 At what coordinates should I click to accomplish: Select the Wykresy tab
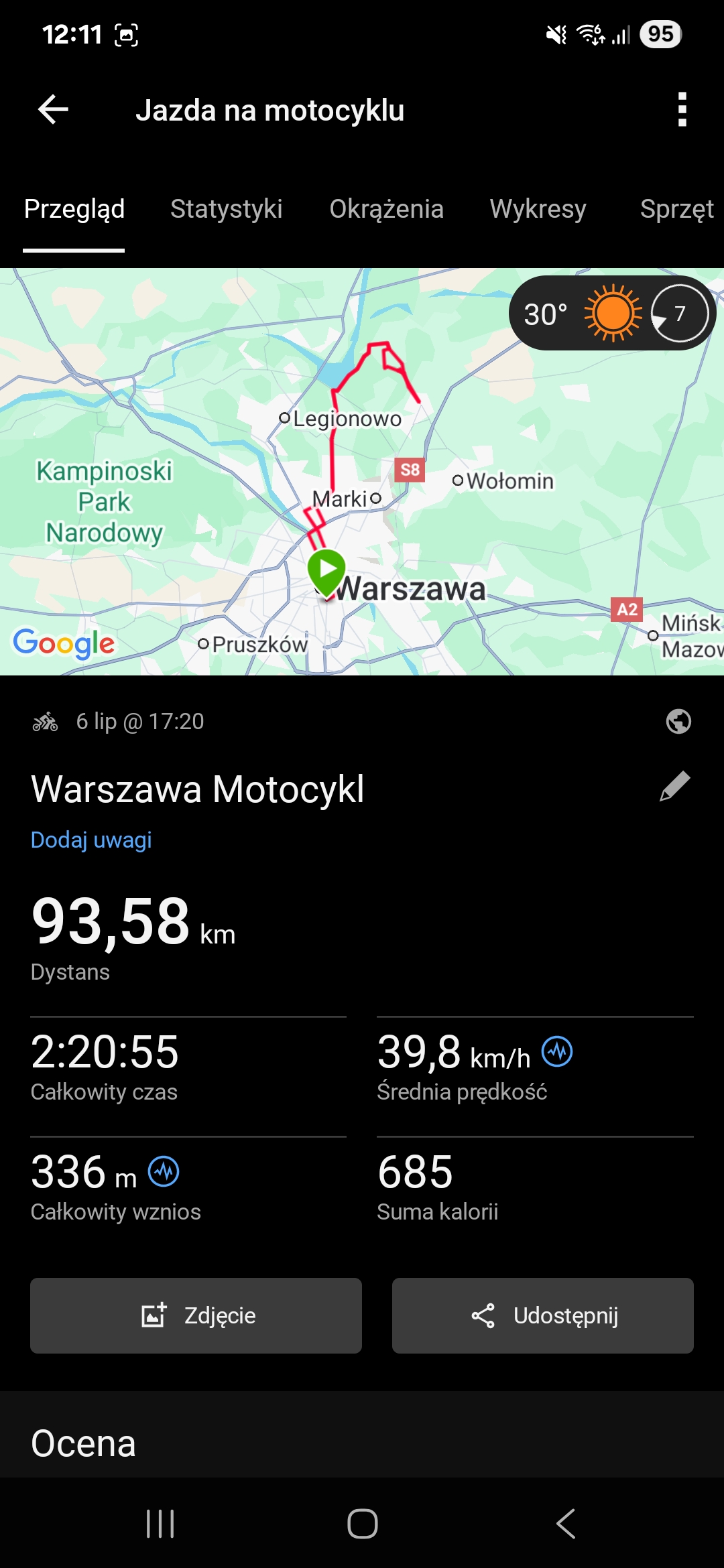click(538, 209)
